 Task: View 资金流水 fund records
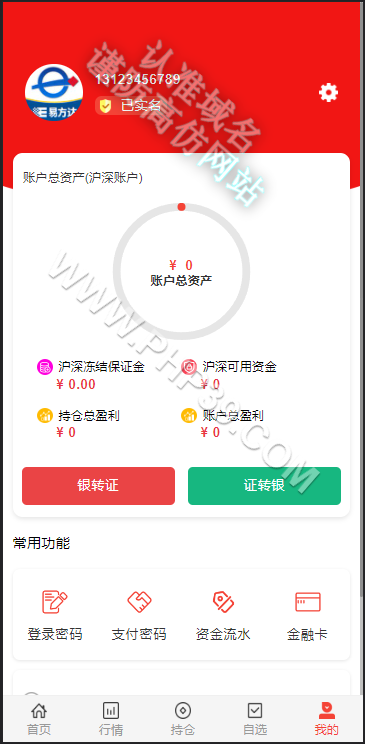[223, 615]
